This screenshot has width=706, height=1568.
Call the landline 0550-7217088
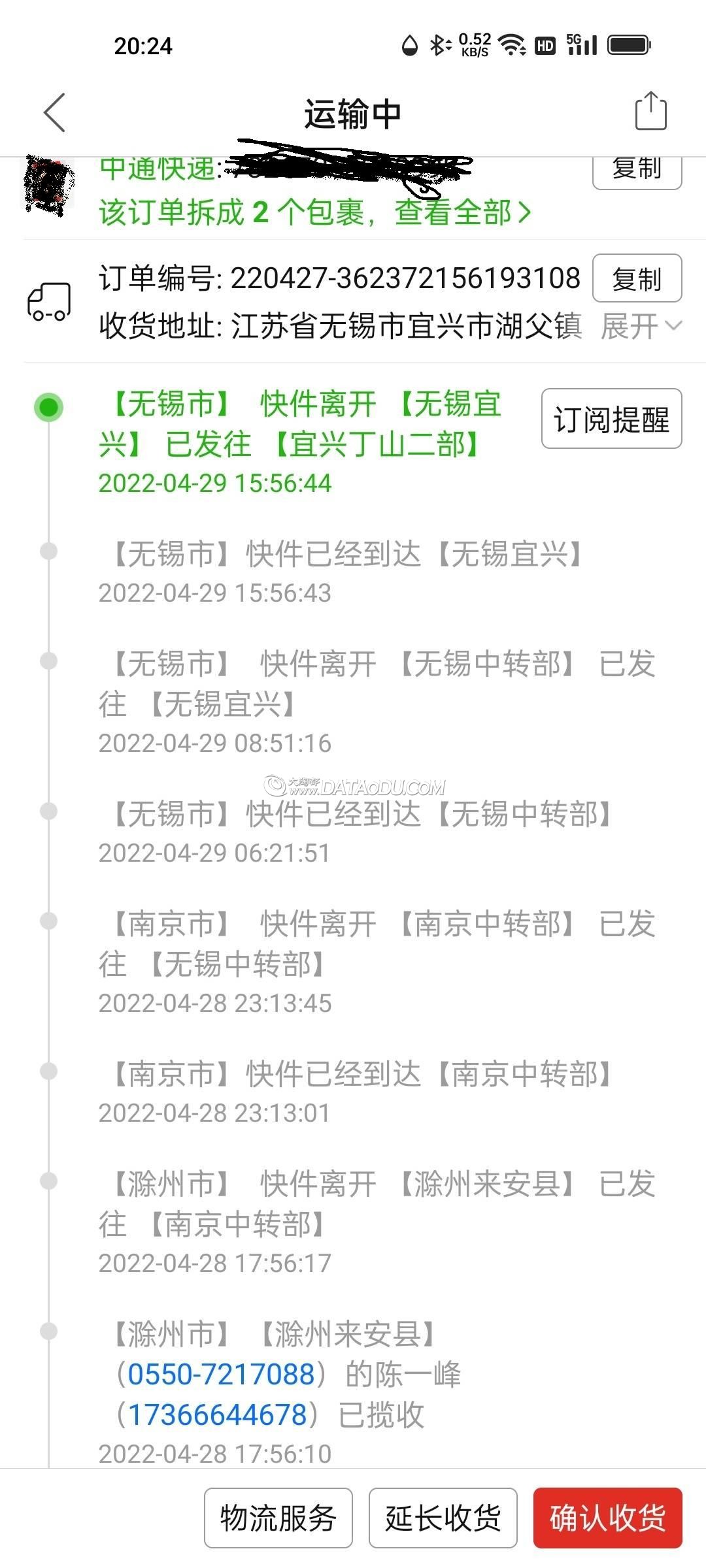221,1374
